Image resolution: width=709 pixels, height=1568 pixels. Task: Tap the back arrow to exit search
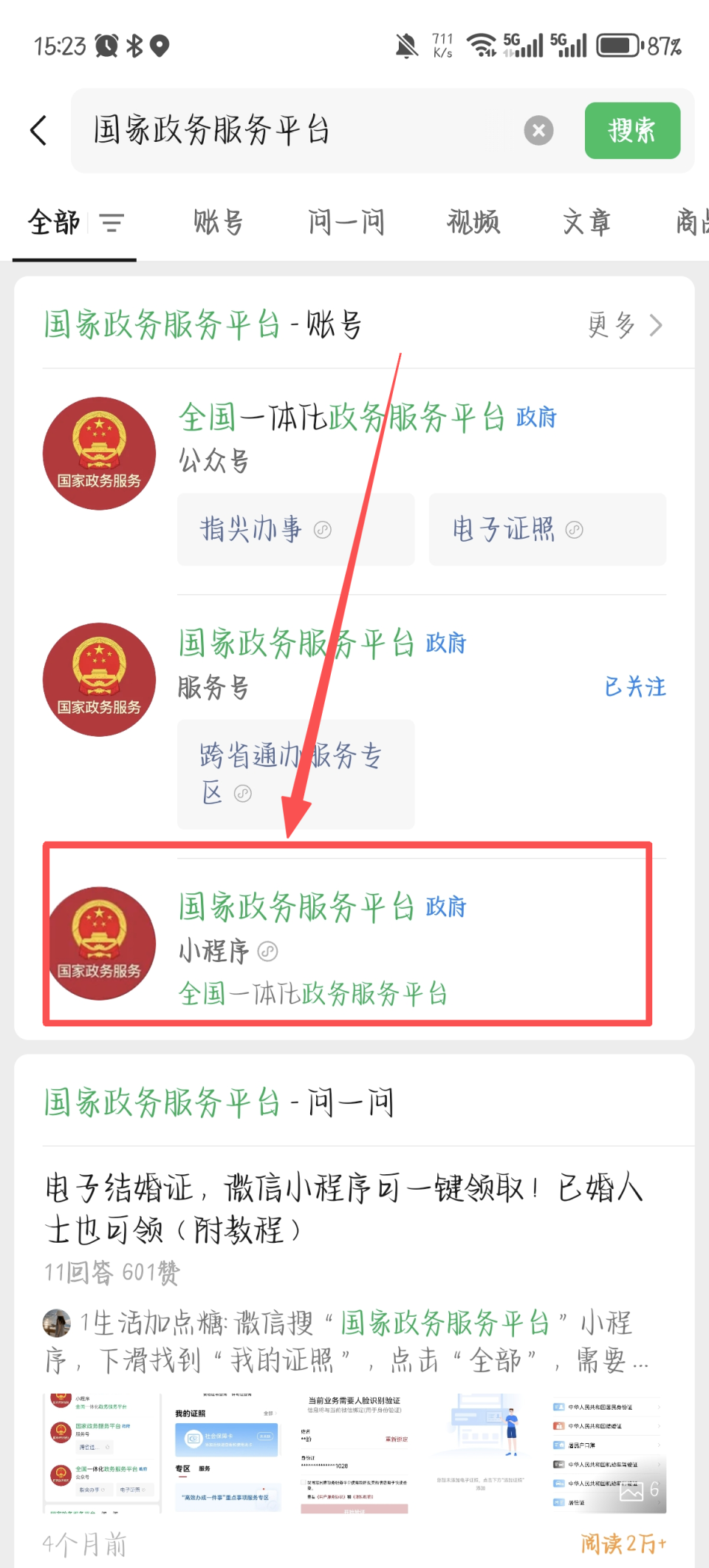(x=39, y=130)
